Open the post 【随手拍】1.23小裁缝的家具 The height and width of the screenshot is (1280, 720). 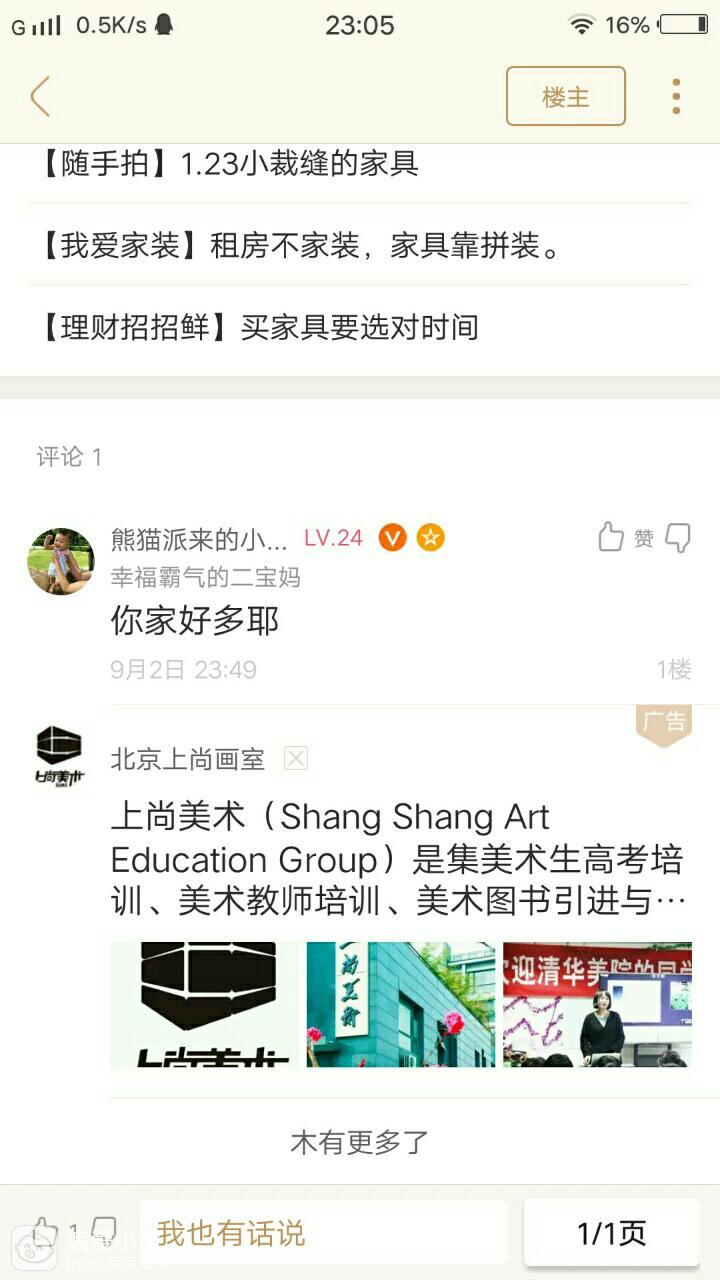pyautogui.click(x=229, y=163)
